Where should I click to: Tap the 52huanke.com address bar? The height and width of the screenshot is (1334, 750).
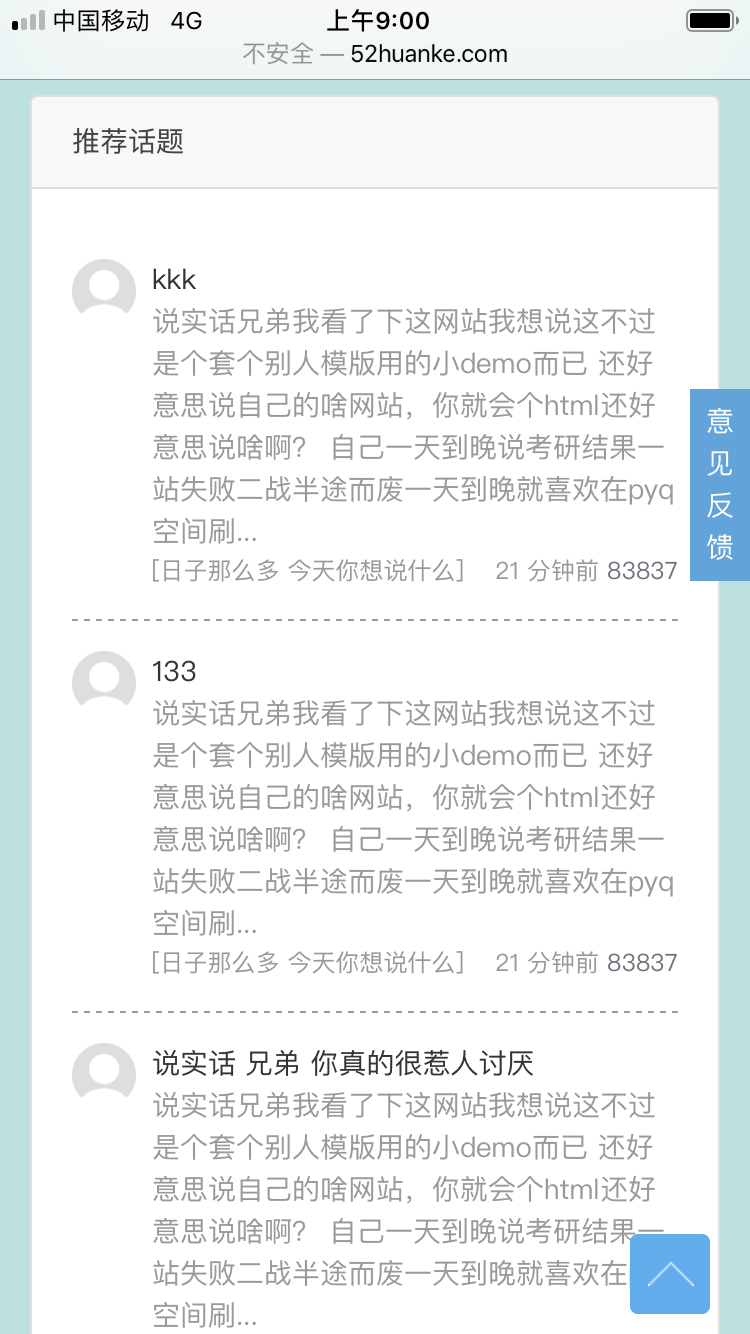[x=375, y=54]
